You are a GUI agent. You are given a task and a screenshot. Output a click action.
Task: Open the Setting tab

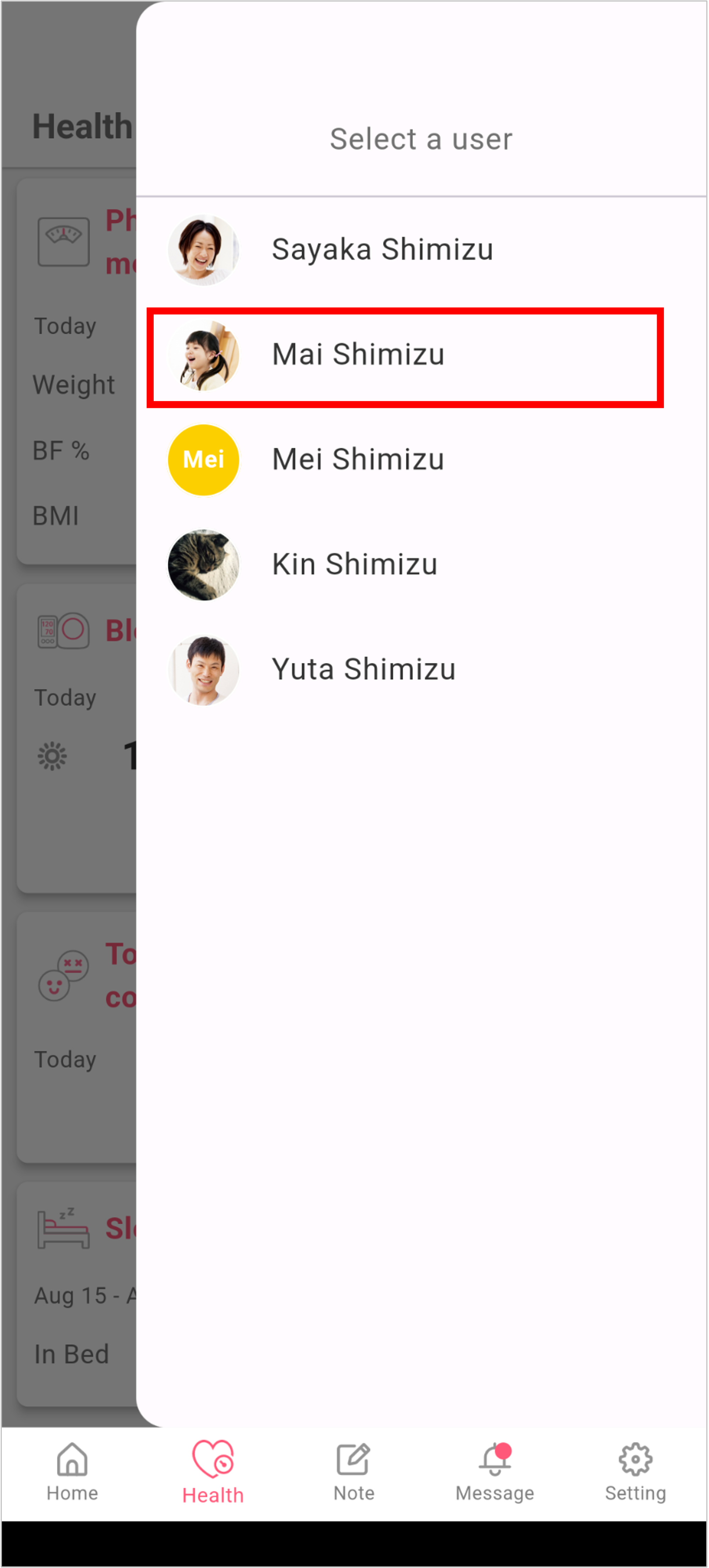(x=635, y=1473)
